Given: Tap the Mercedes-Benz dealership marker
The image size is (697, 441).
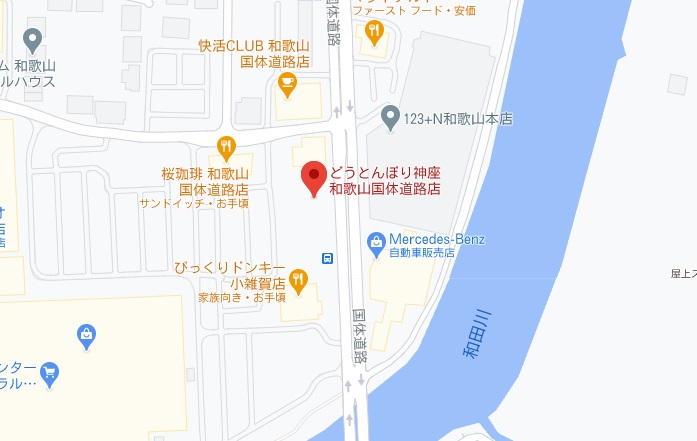Looking at the screenshot, I should [x=376, y=241].
